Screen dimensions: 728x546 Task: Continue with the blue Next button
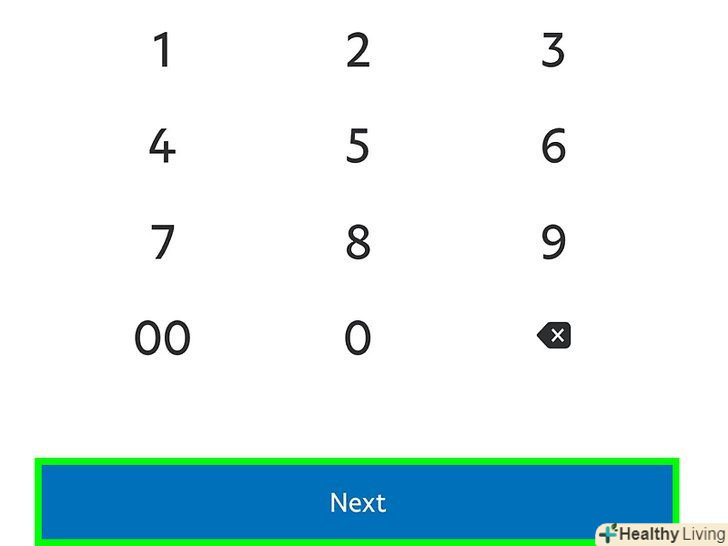(358, 502)
